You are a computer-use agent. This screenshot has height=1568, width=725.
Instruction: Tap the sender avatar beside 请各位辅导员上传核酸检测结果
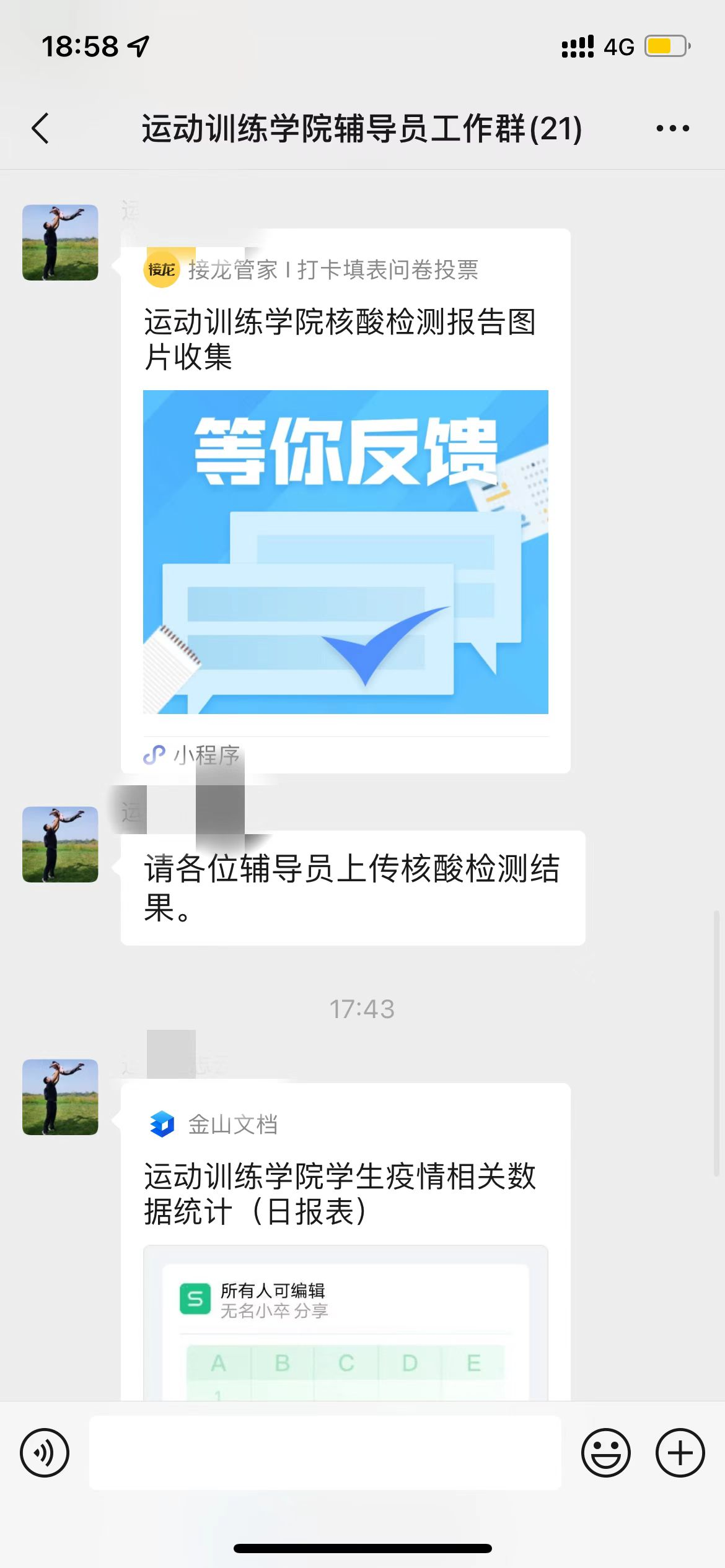[x=60, y=844]
